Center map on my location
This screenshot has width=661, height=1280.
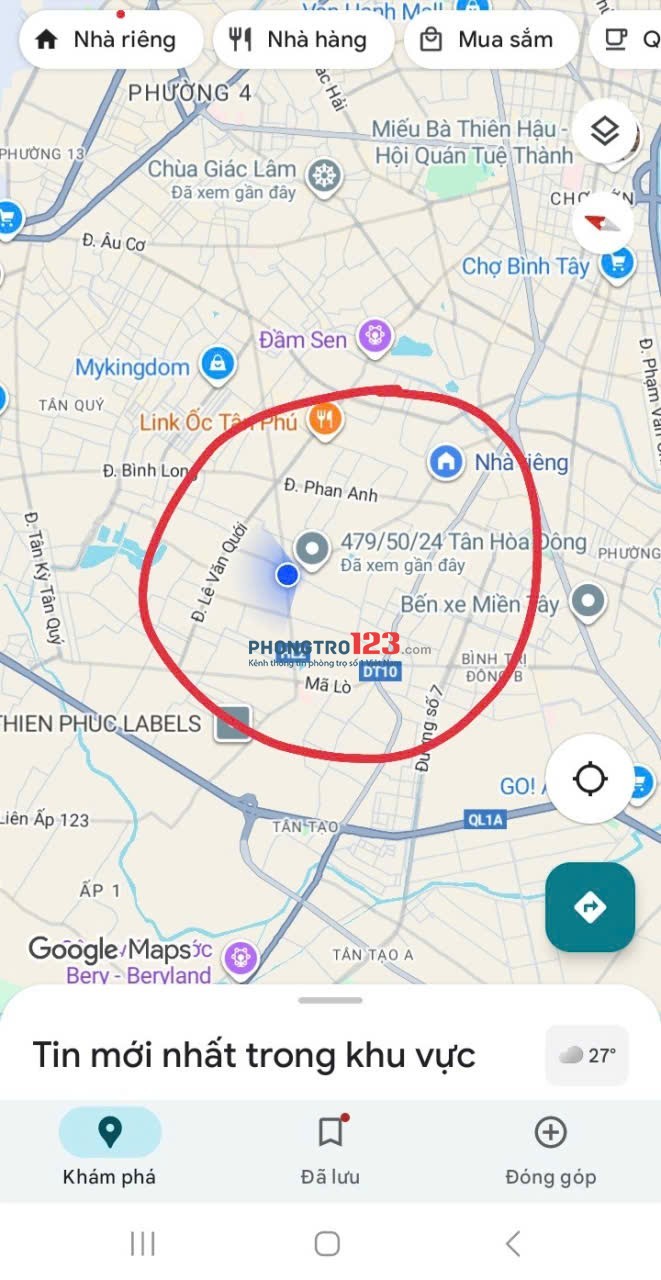590,778
